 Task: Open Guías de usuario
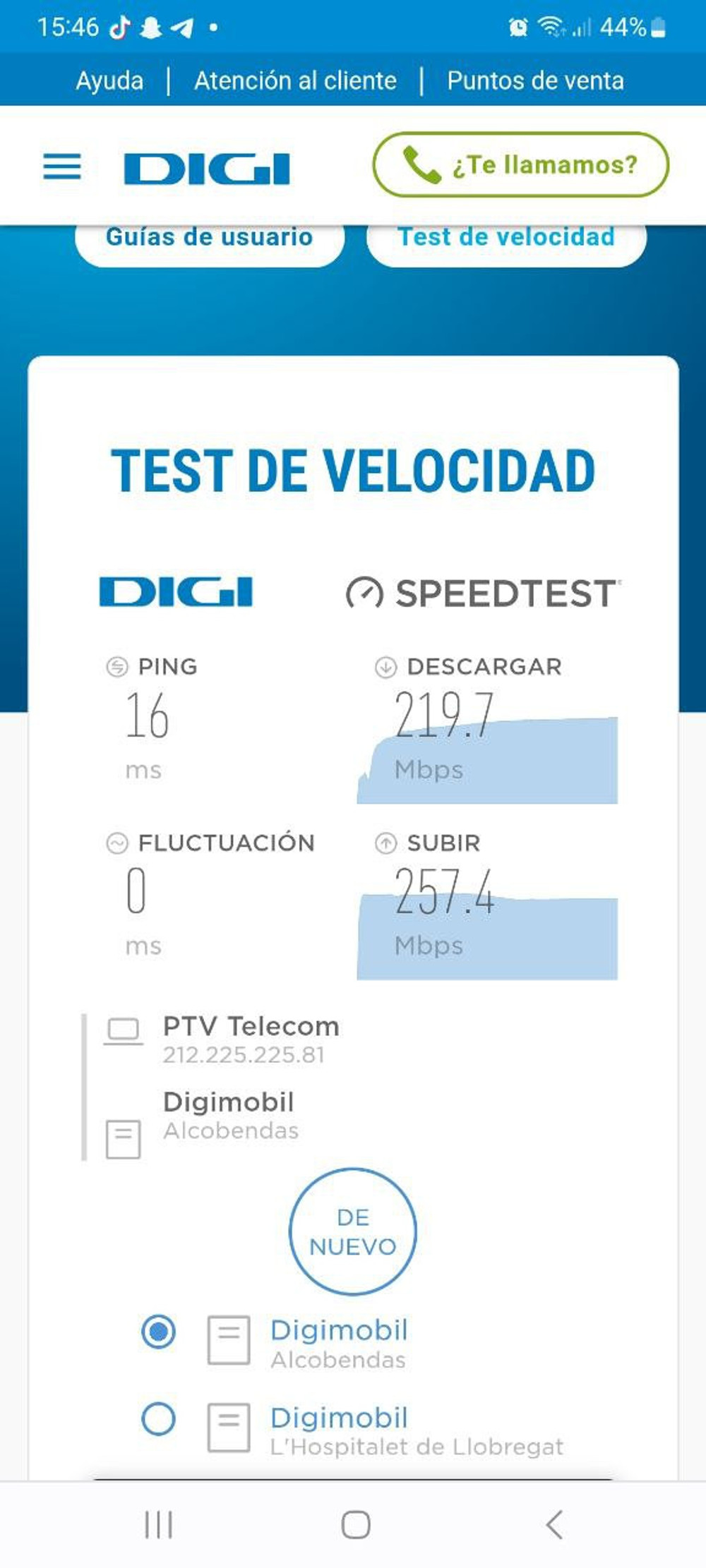[x=210, y=241]
